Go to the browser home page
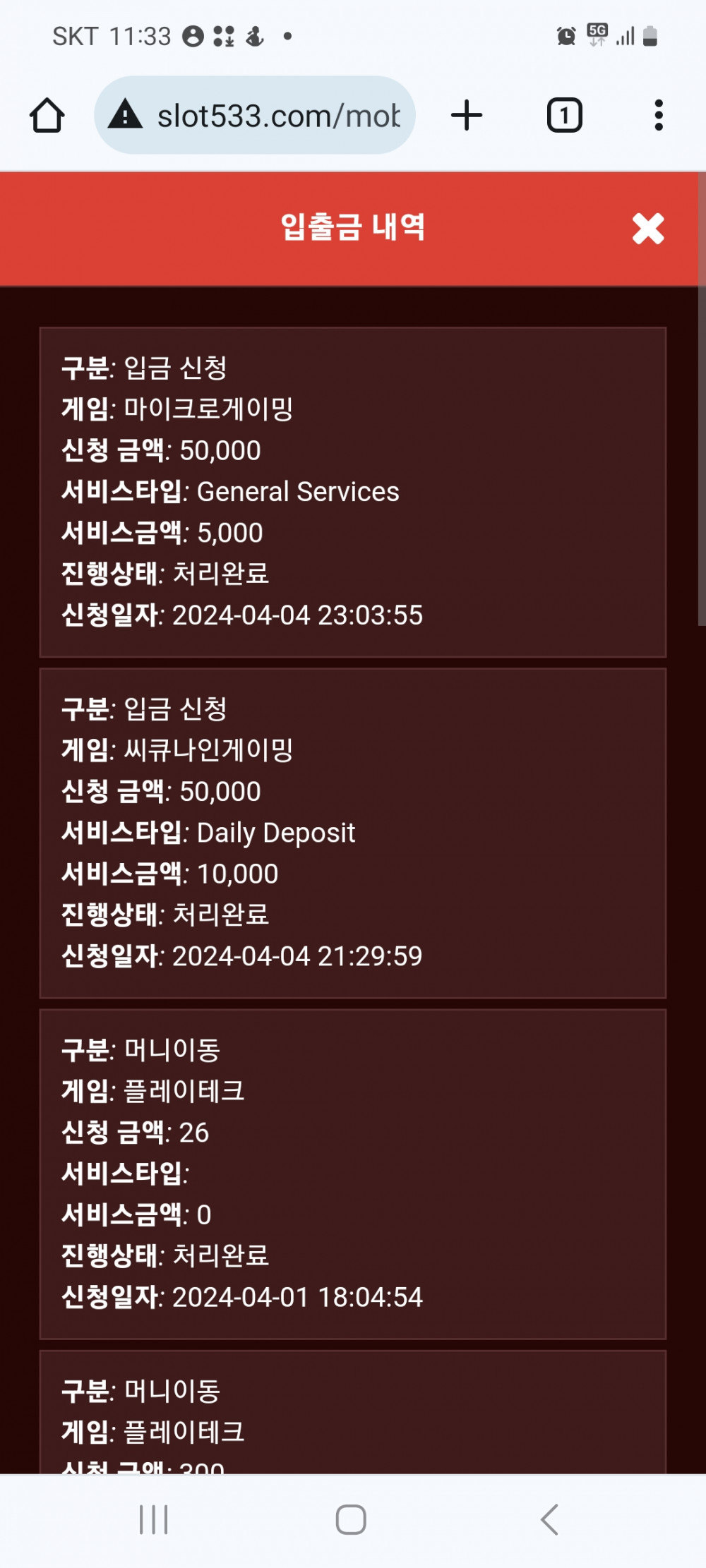706x1568 pixels. click(47, 116)
